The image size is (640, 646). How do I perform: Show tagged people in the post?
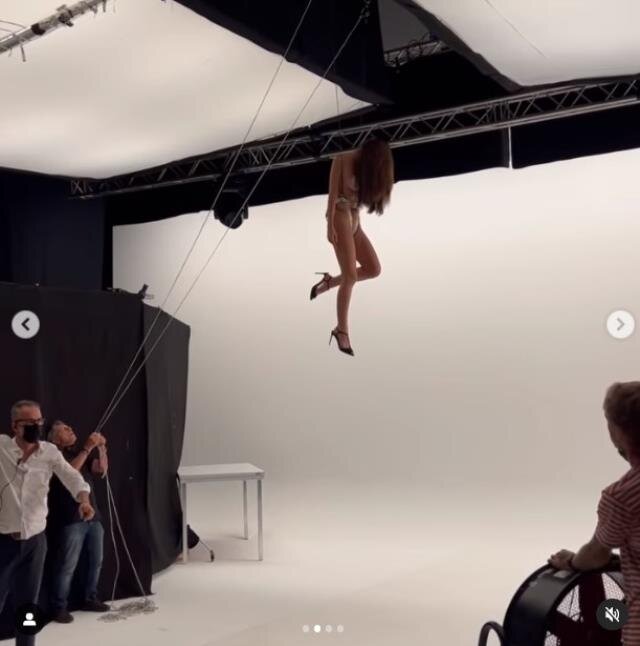pos(29,619)
